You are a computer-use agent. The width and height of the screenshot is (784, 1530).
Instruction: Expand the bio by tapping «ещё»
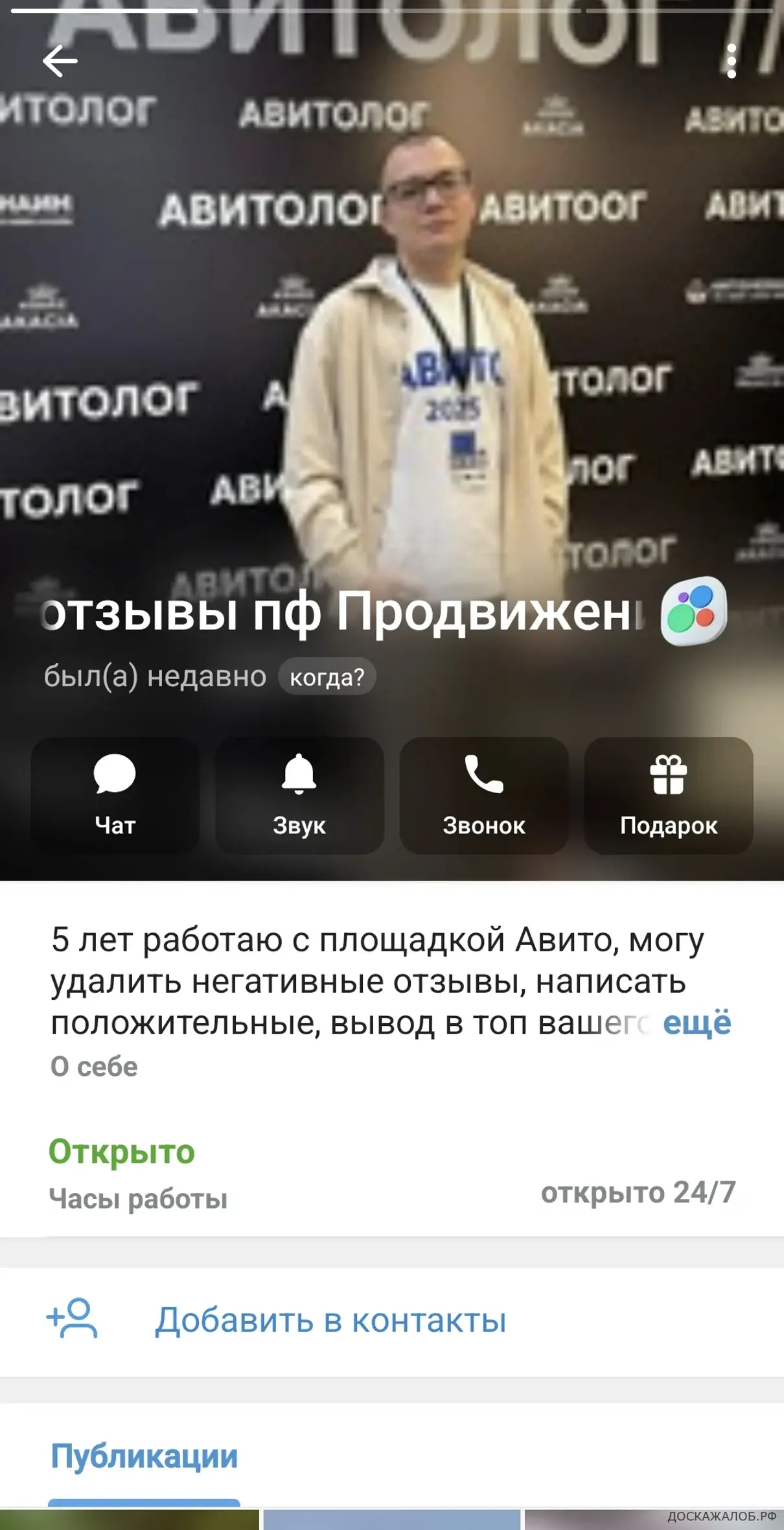tap(697, 1023)
